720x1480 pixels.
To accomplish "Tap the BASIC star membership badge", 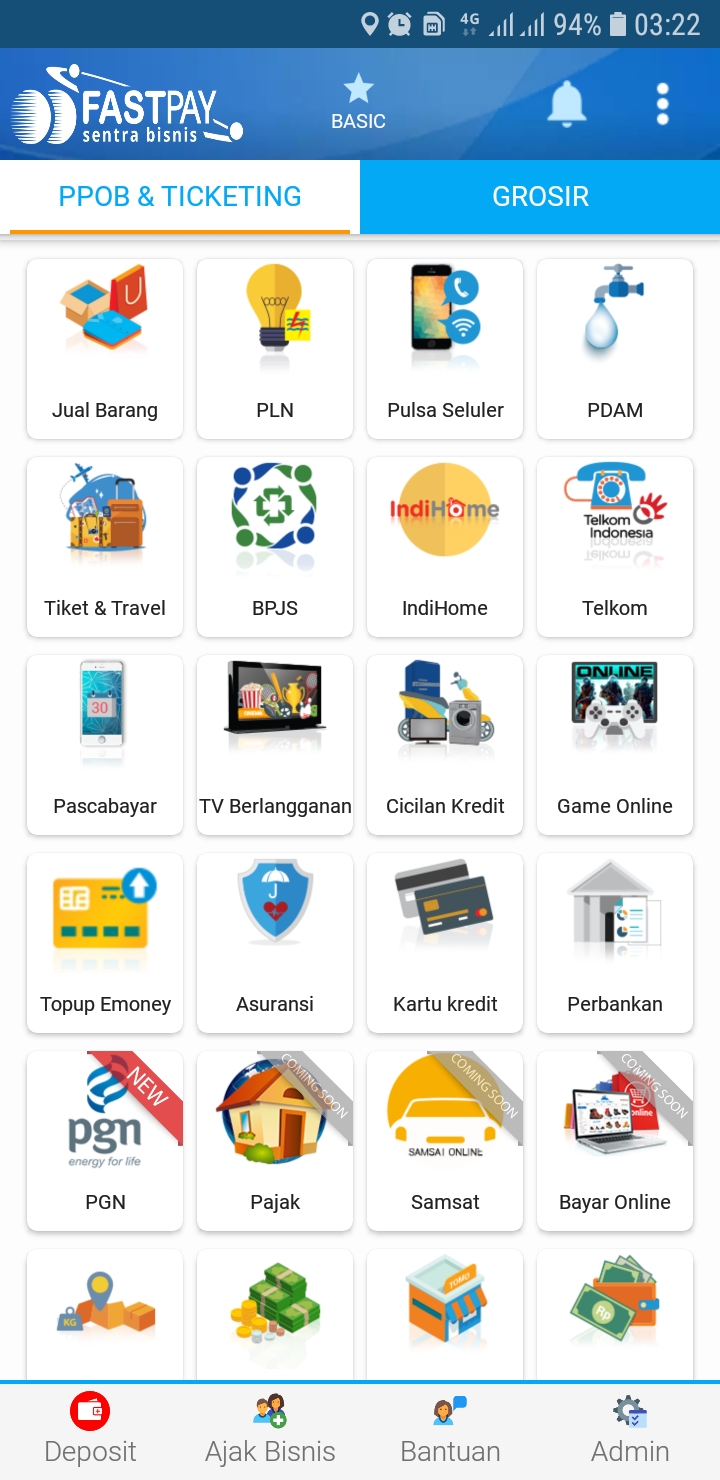I will (358, 103).
